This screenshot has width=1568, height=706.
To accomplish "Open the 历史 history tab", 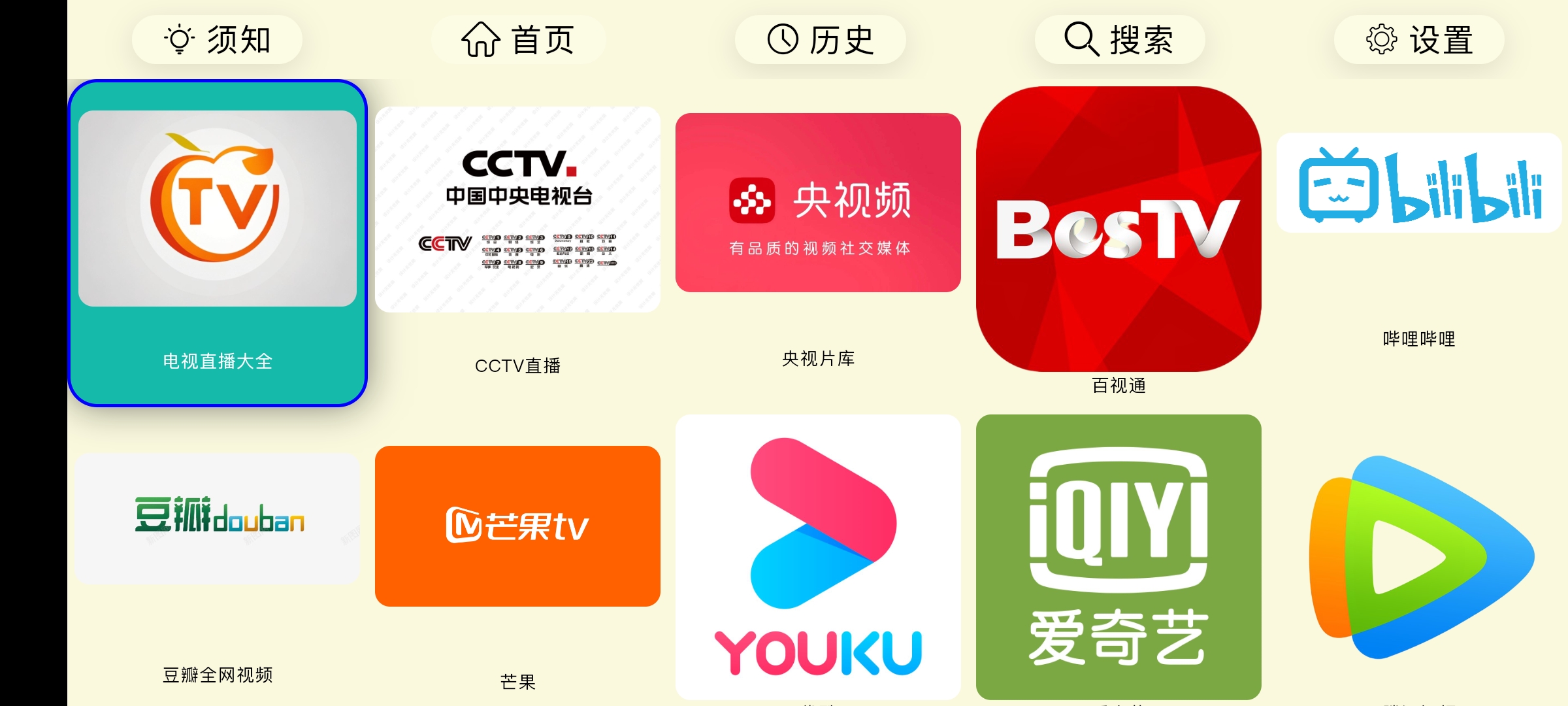I will (x=820, y=40).
